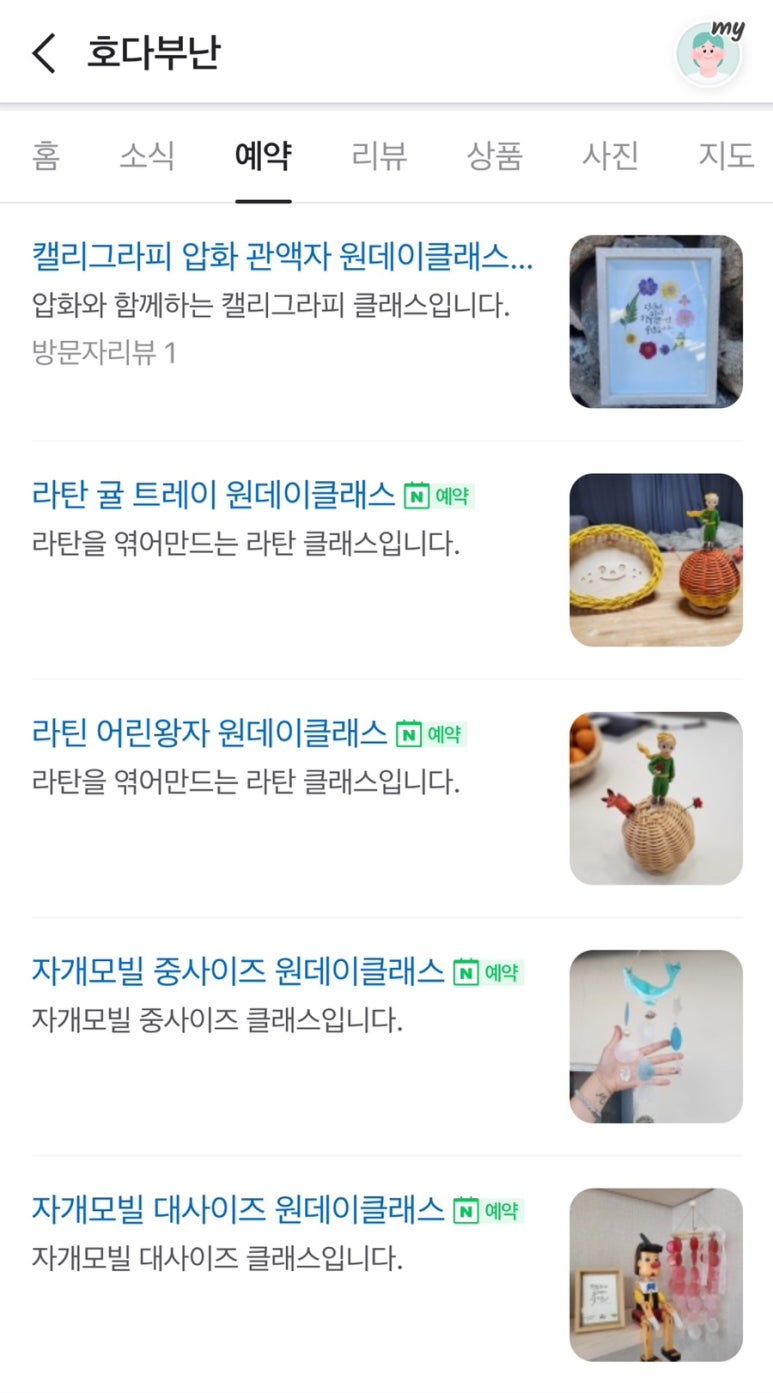This screenshot has width=773, height=1393.
Task: Open the 리뷰 tab
Action: coord(379,156)
